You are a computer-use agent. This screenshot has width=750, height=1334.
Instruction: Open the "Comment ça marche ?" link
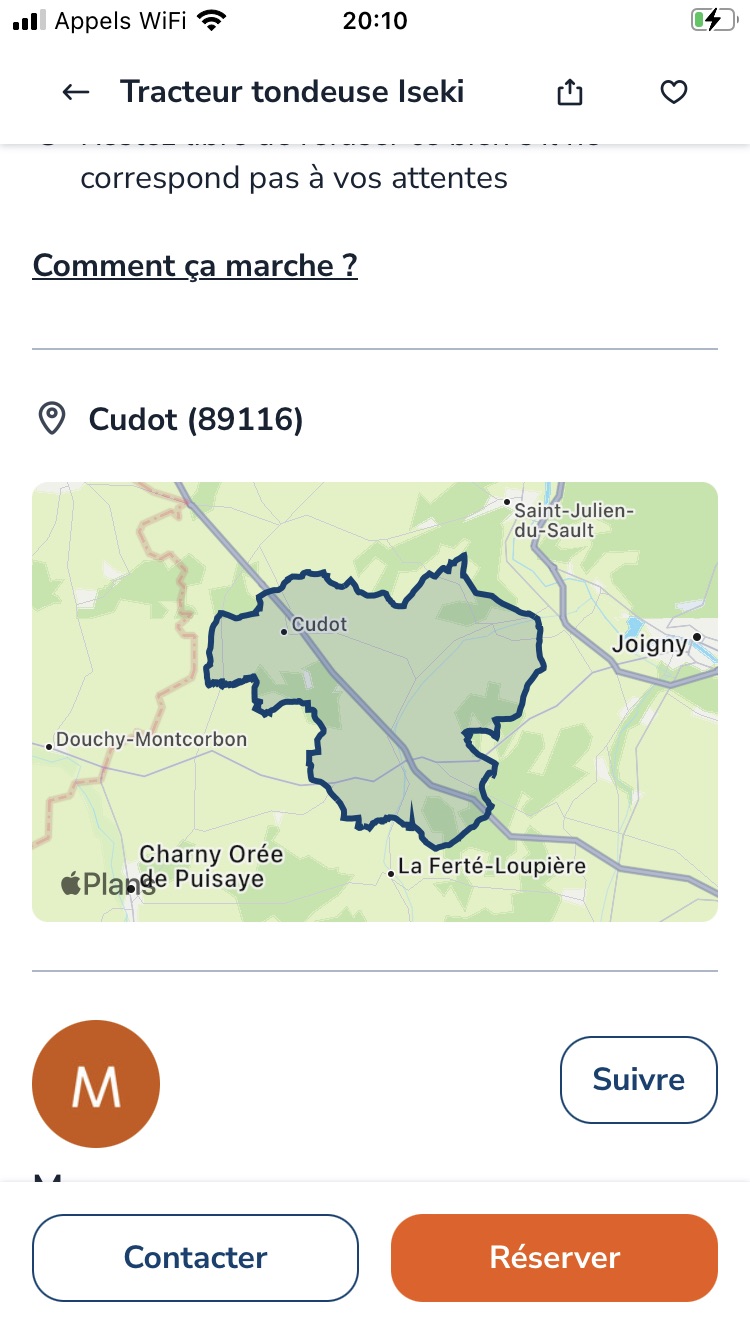[195, 266]
